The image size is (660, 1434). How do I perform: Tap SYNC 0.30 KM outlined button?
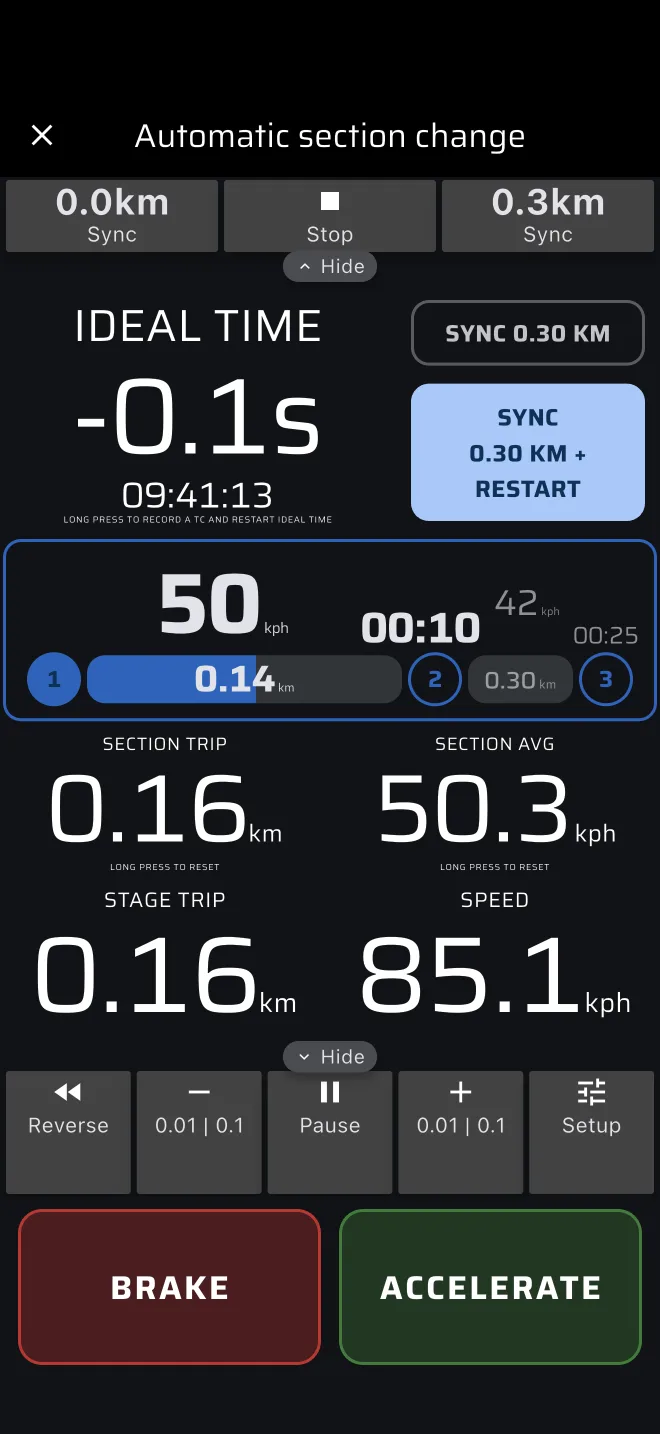(x=528, y=333)
